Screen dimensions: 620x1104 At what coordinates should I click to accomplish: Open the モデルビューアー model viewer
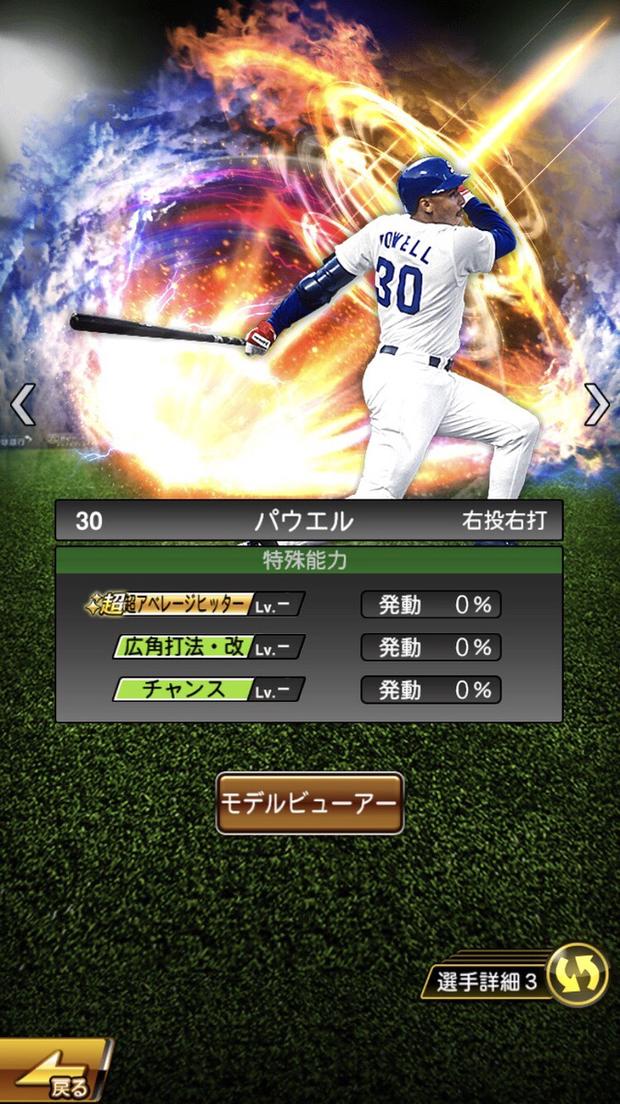(x=310, y=803)
